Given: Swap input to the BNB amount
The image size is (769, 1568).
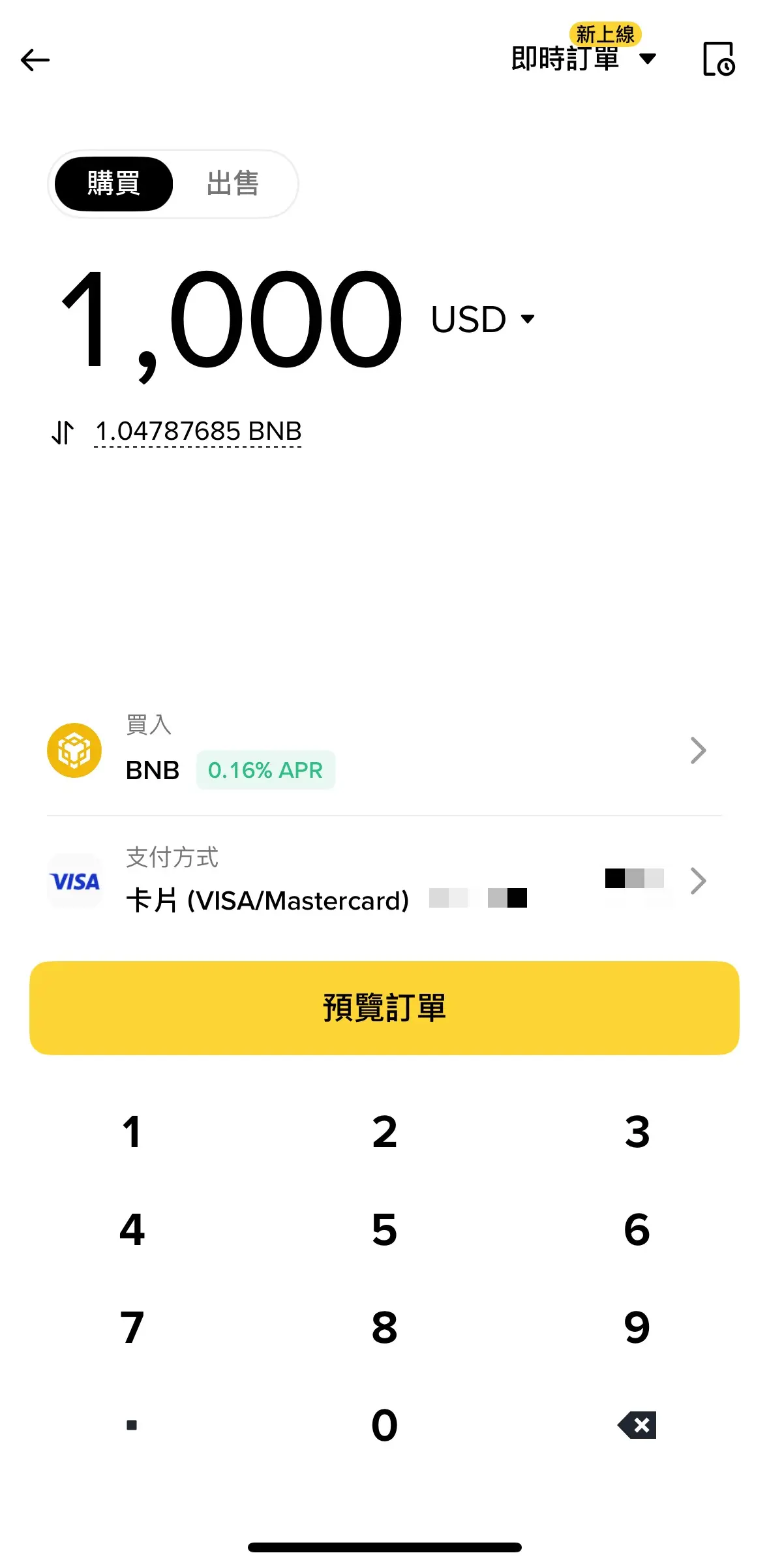Looking at the screenshot, I should [63, 432].
